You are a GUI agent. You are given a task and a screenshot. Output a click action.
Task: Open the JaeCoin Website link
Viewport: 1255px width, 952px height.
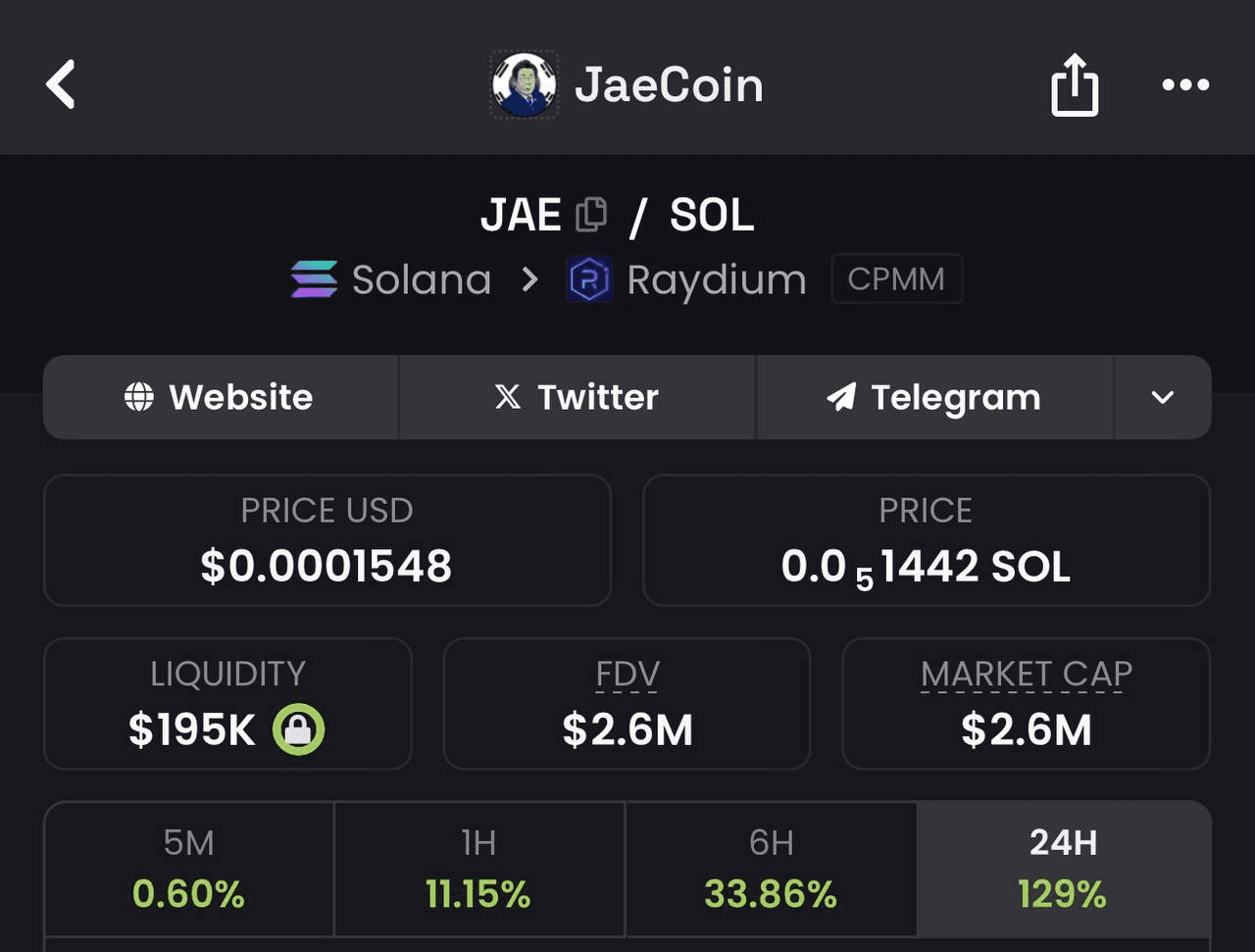click(221, 397)
